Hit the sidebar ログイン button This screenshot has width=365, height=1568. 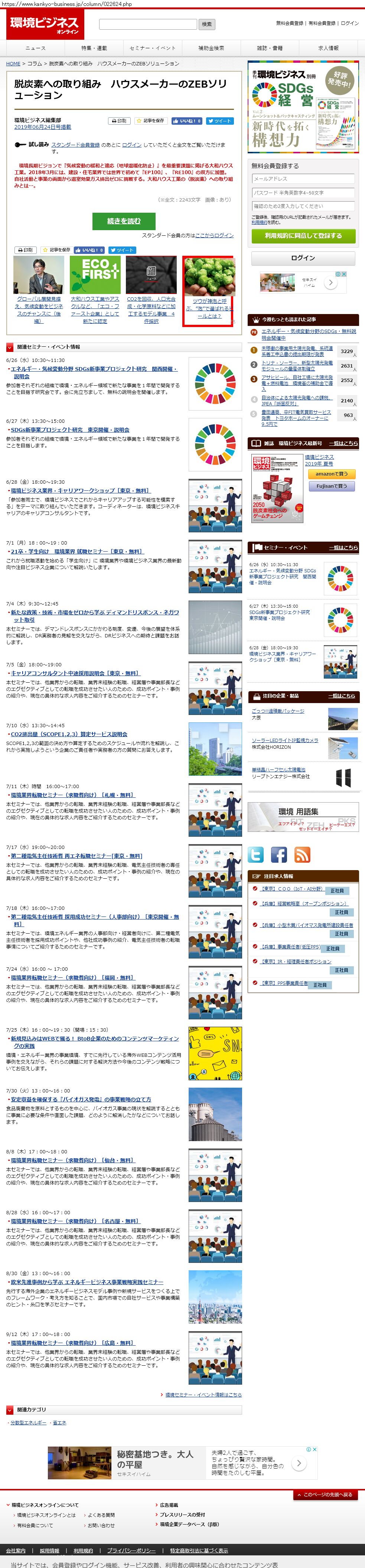303,258
